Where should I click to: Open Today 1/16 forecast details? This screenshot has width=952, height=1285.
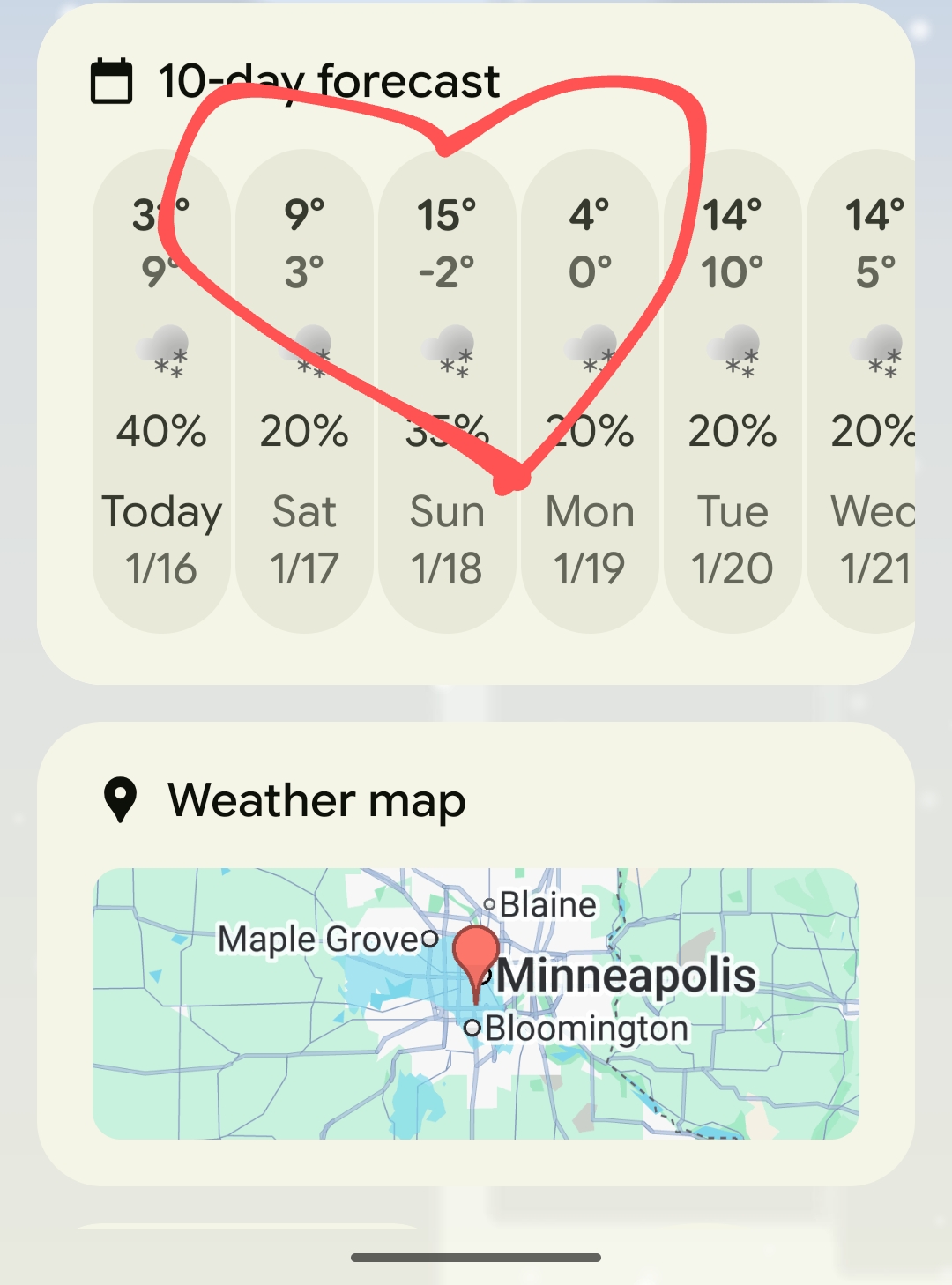(x=162, y=392)
